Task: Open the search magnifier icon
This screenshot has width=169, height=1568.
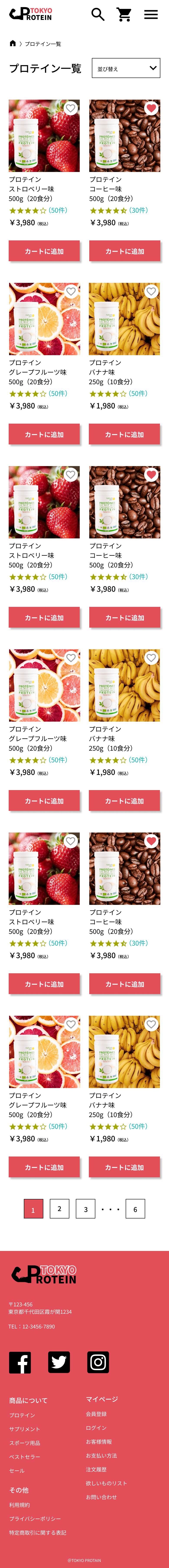Action: 97,14
